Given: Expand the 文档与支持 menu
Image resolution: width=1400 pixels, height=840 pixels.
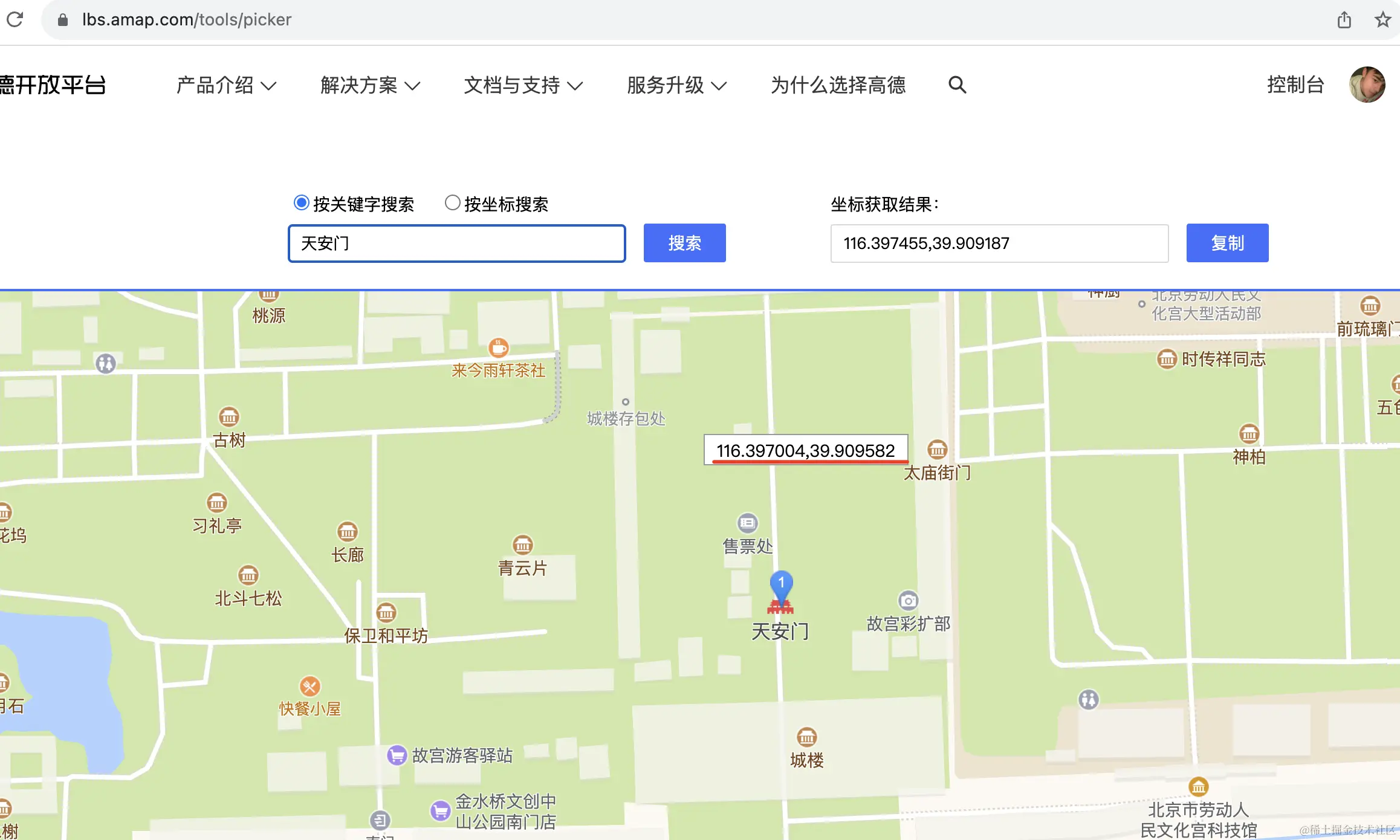Looking at the screenshot, I should [x=523, y=85].
